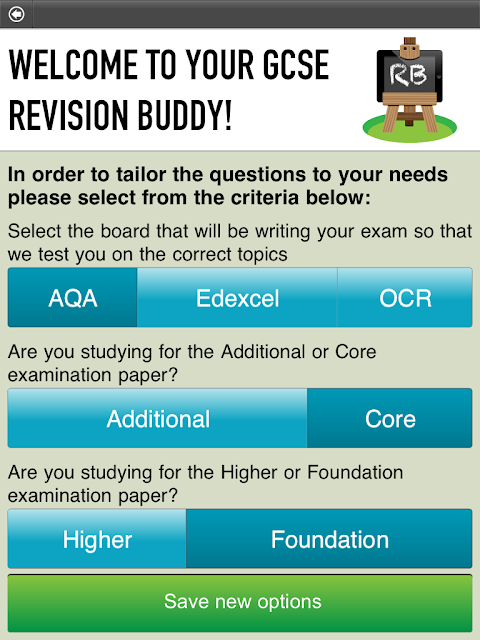Screen dimensions: 480x640
Task: Select the AQA exam board
Action: pyautogui.click(x=73, y=298)
